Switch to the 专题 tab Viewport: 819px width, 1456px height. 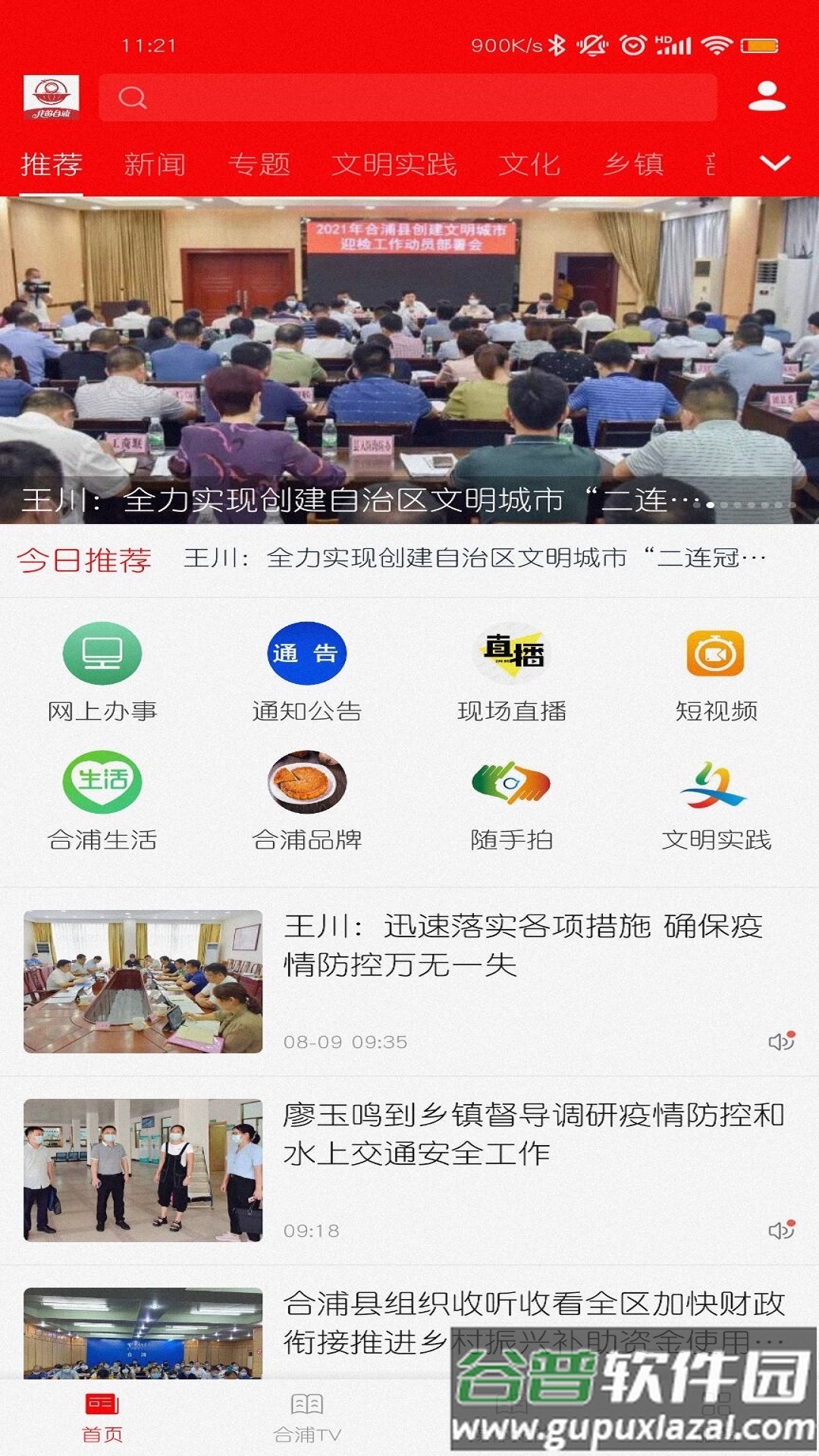[259, 165]
